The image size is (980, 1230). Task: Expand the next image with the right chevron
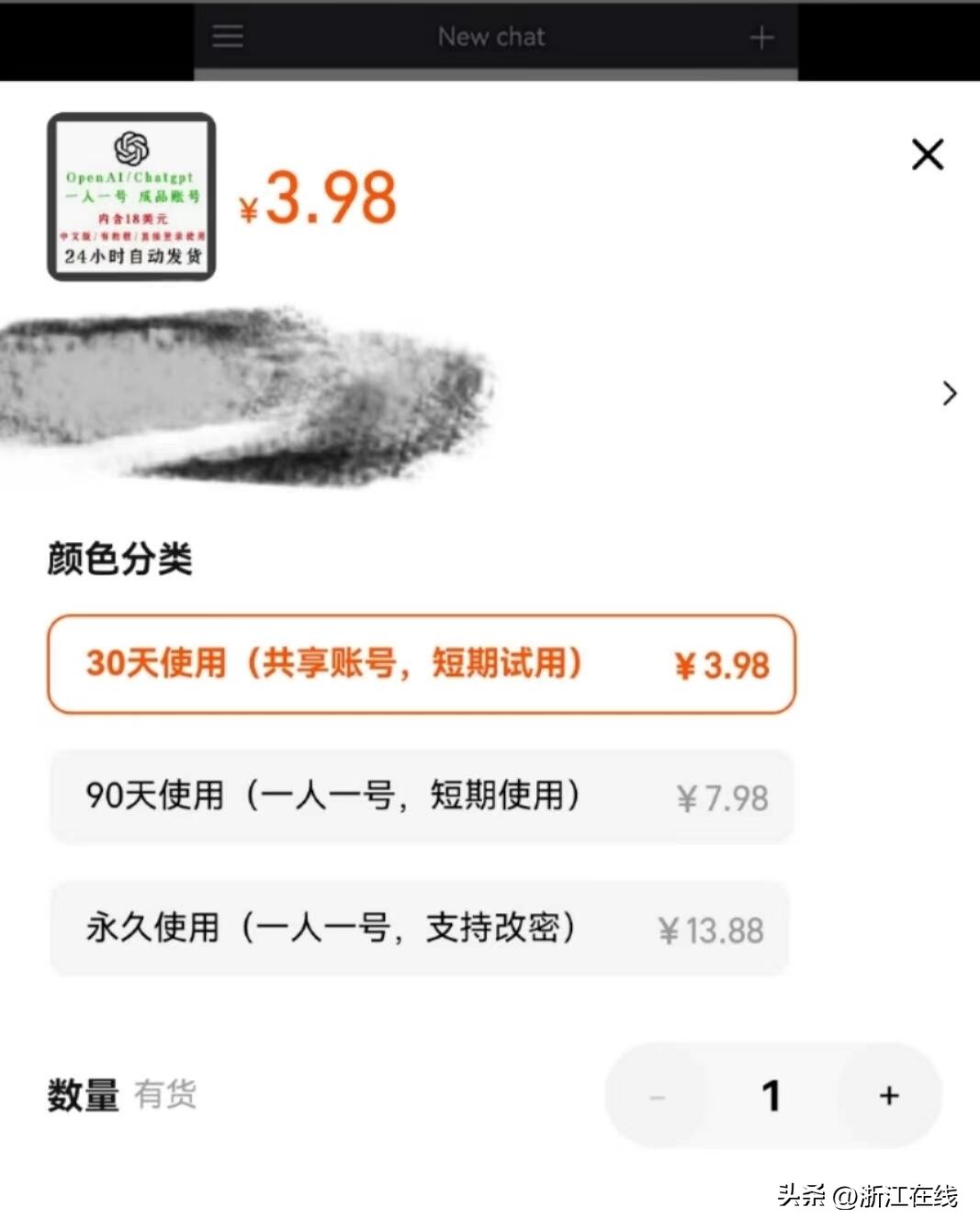[950, 393]
